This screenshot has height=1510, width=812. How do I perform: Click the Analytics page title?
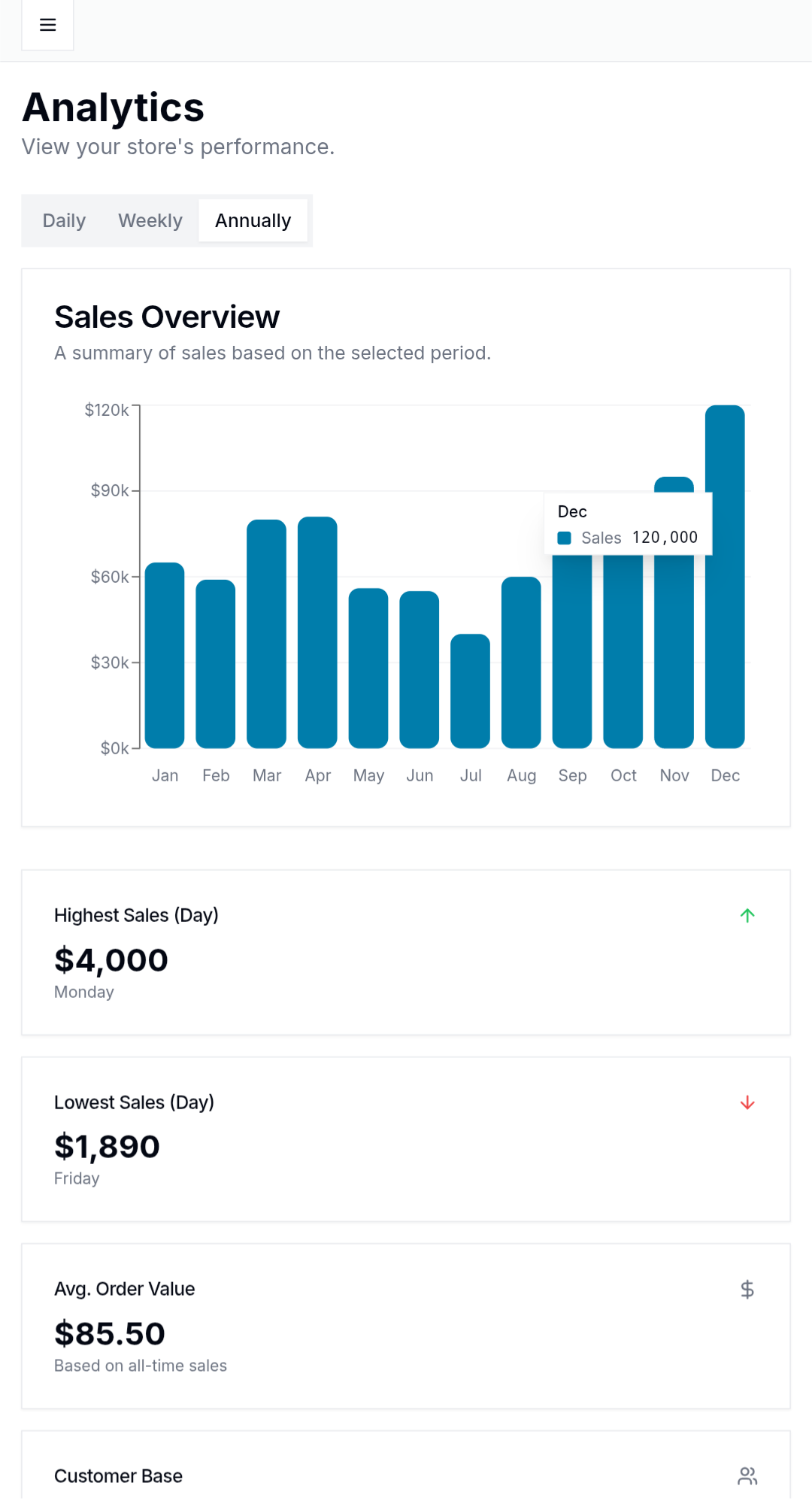[113, 108]
